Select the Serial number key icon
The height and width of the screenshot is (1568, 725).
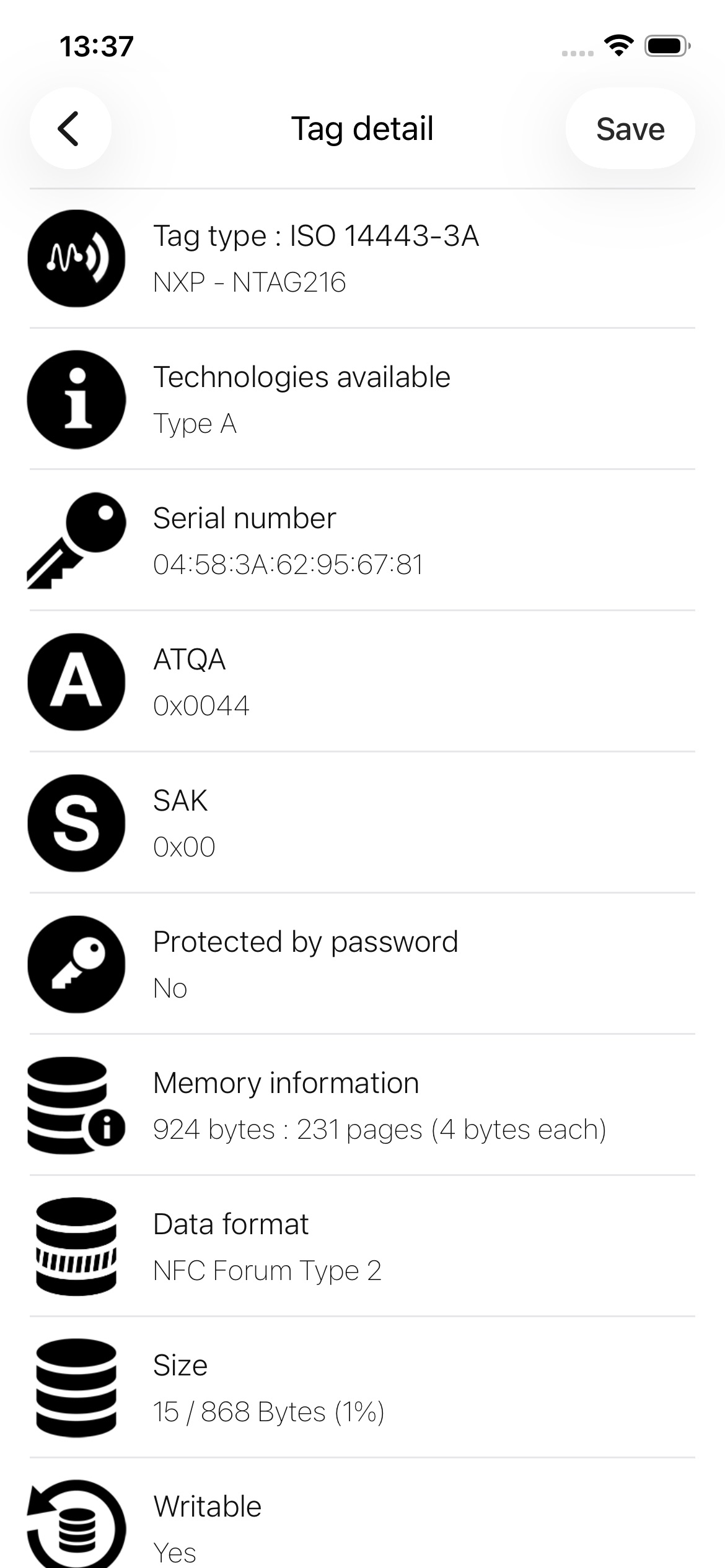[x=74, y=539]
